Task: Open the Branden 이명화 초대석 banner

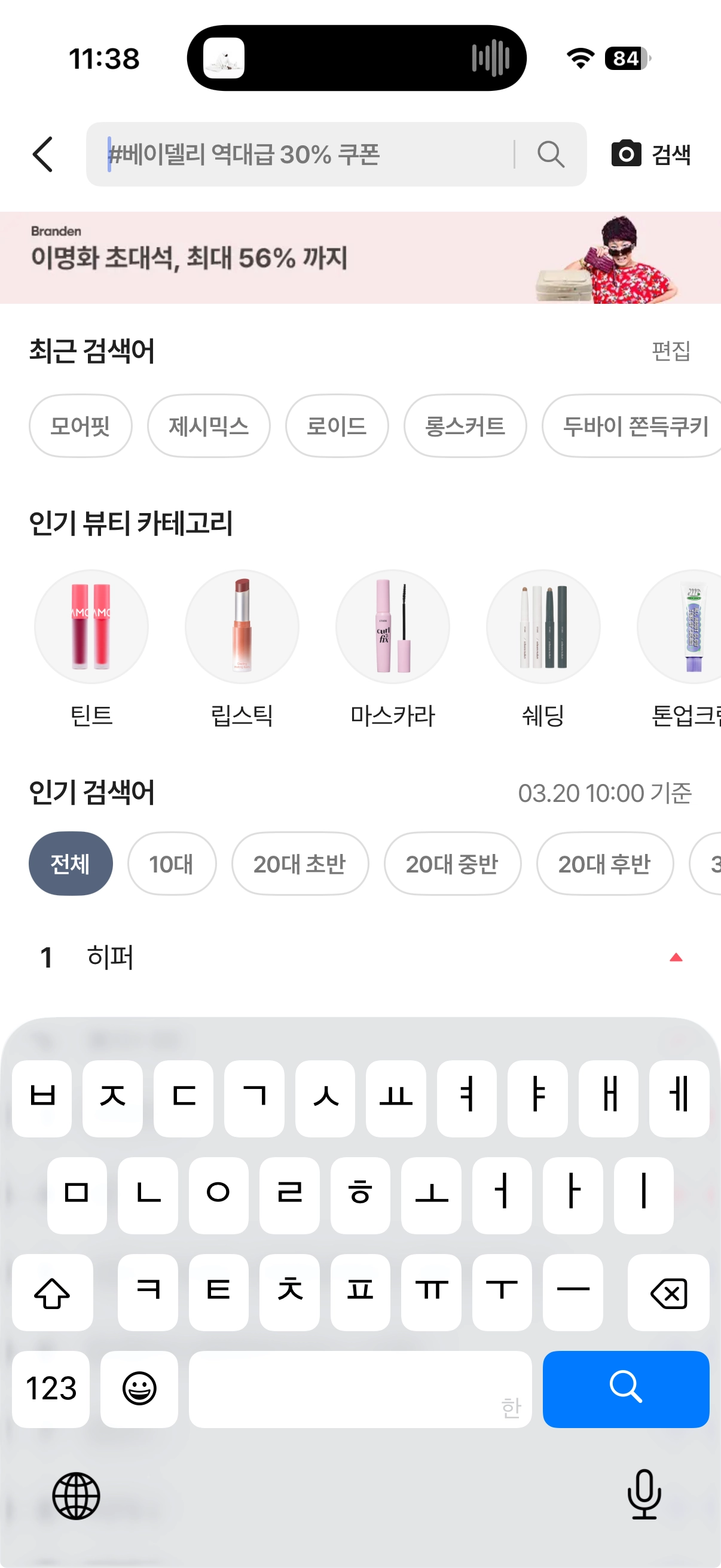Action: click(x=360, y=258)
